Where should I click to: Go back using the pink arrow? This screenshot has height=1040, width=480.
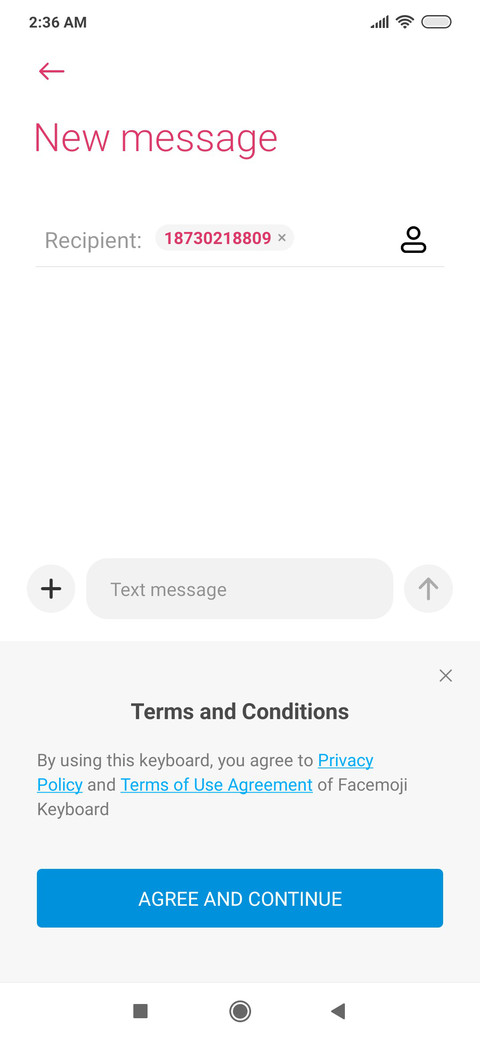[x=51, y=71]
